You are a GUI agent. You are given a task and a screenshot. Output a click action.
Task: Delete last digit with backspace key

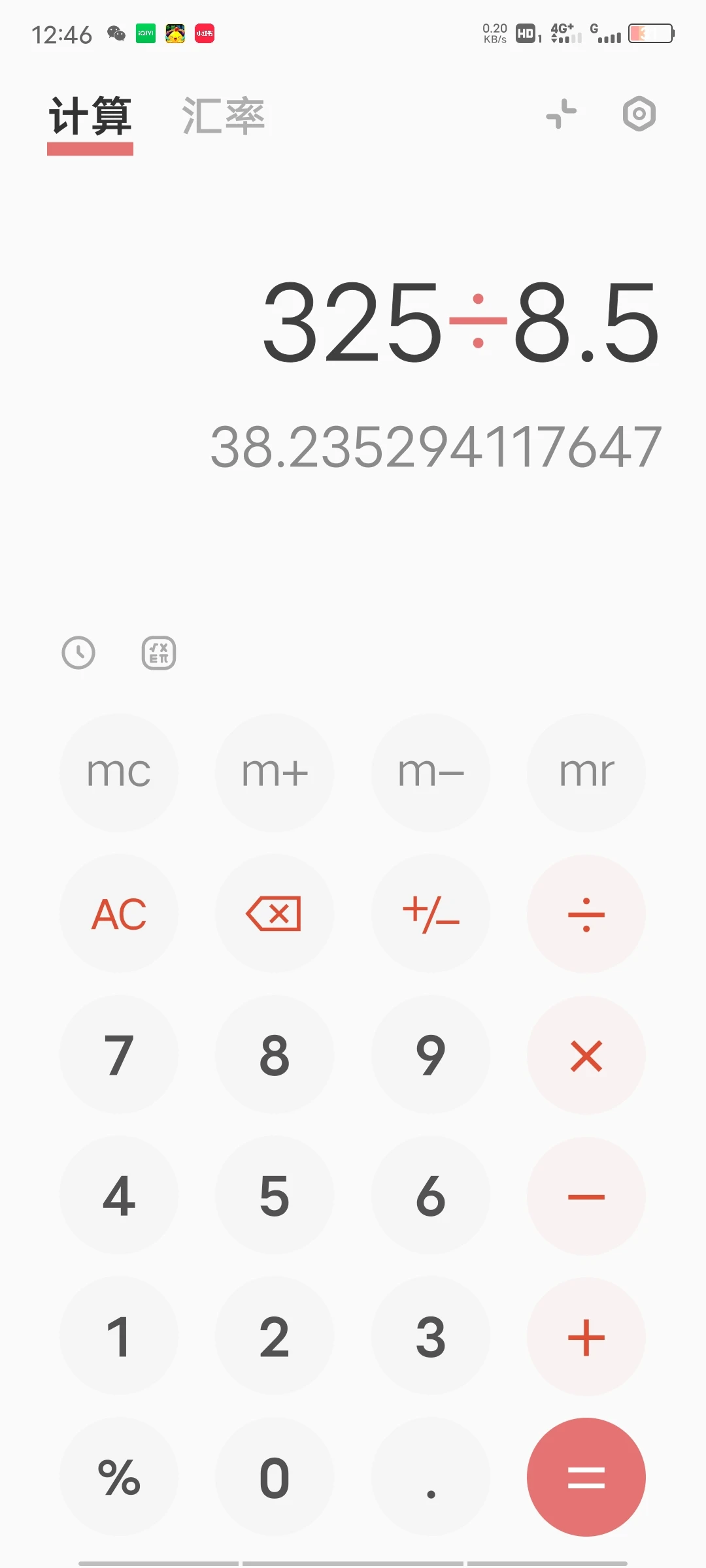click(275, 914)
